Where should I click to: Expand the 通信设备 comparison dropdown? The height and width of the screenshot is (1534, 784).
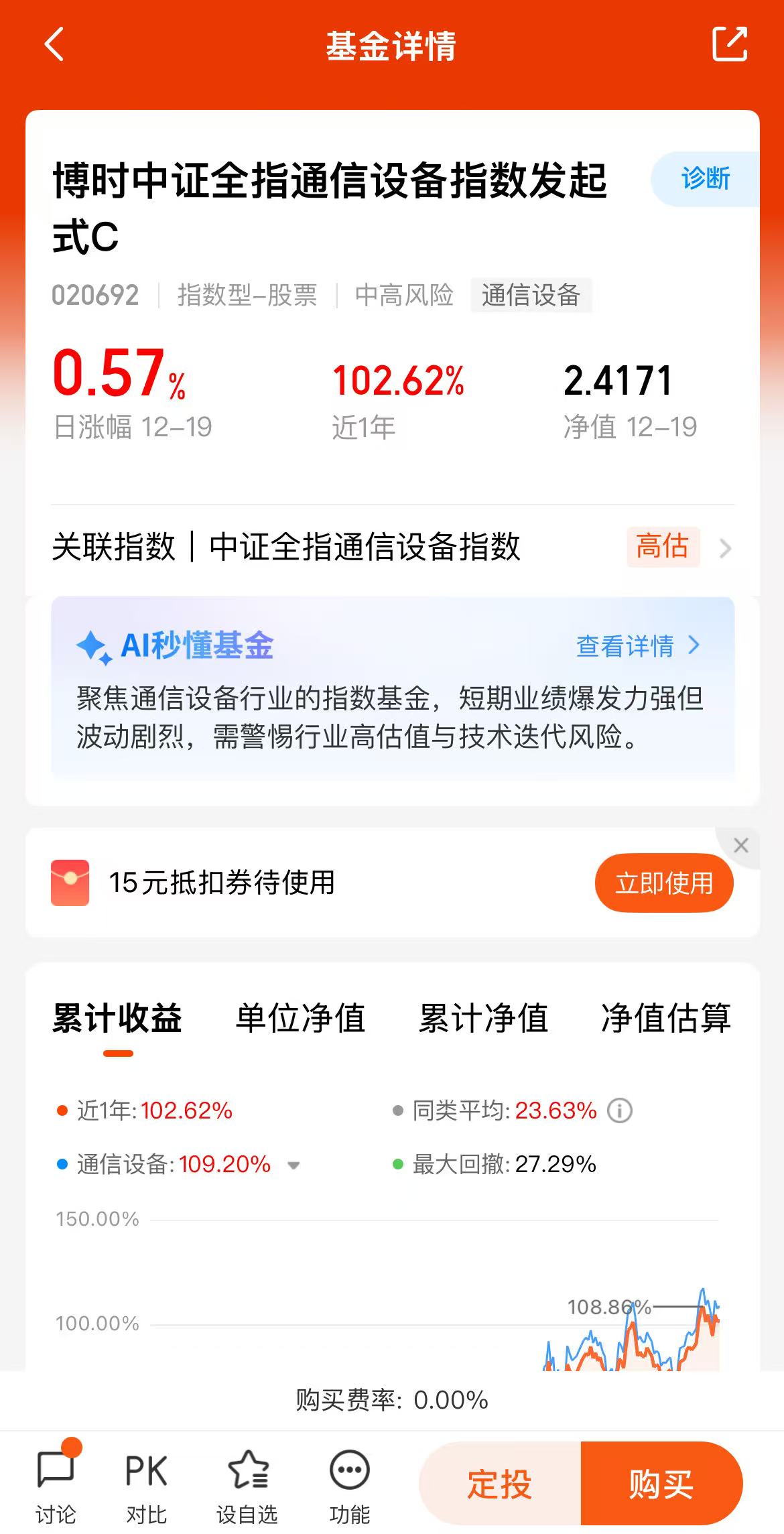point(293,1165)
